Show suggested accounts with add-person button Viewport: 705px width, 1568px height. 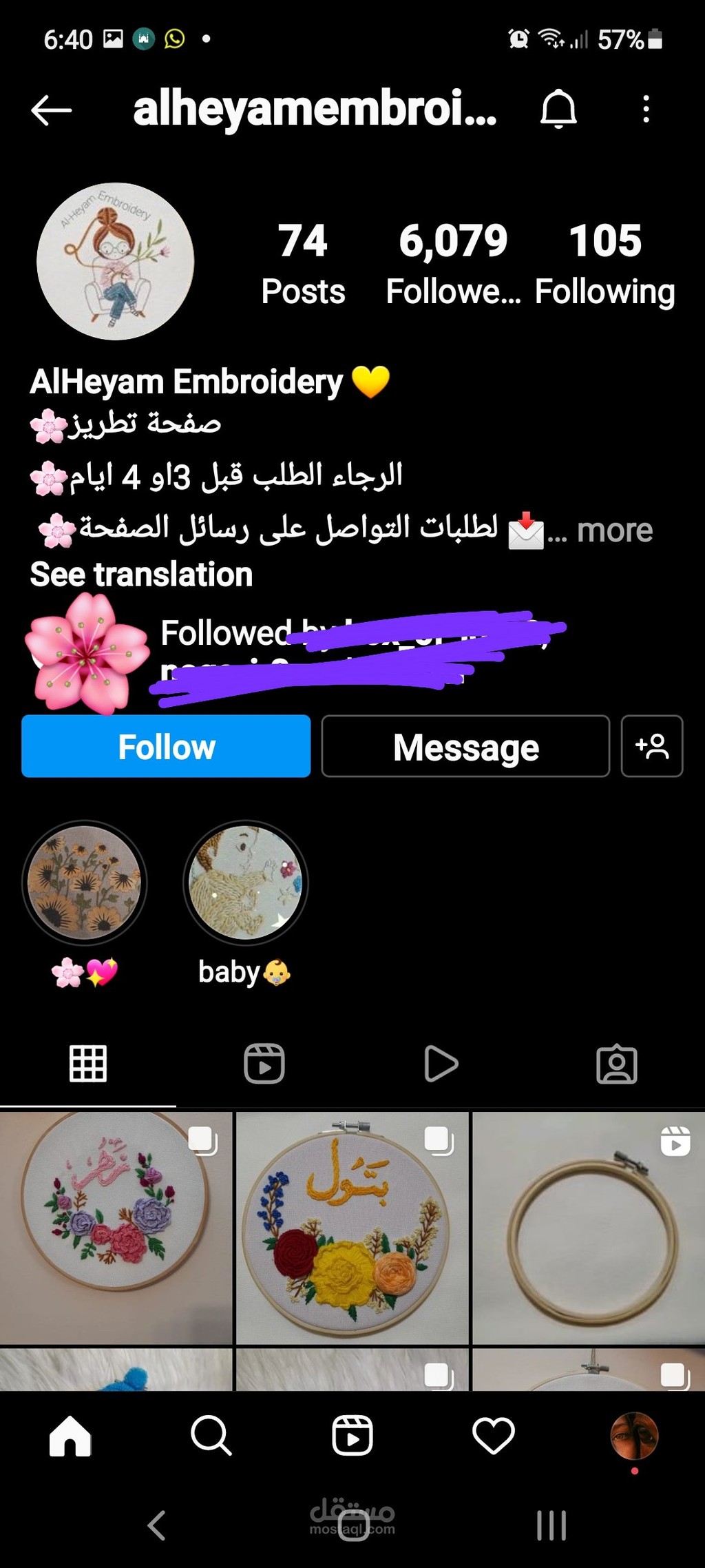652,746
